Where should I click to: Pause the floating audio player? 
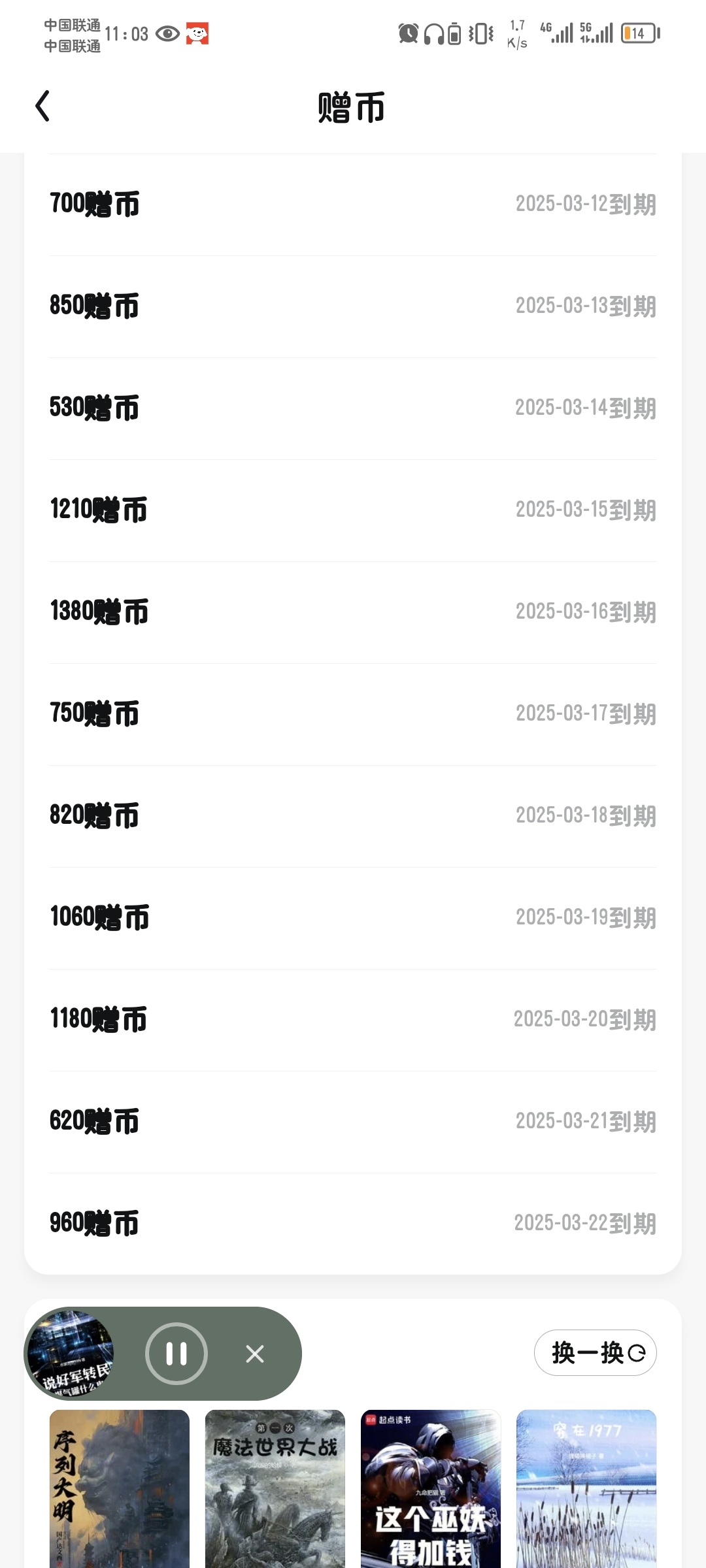176,1353
